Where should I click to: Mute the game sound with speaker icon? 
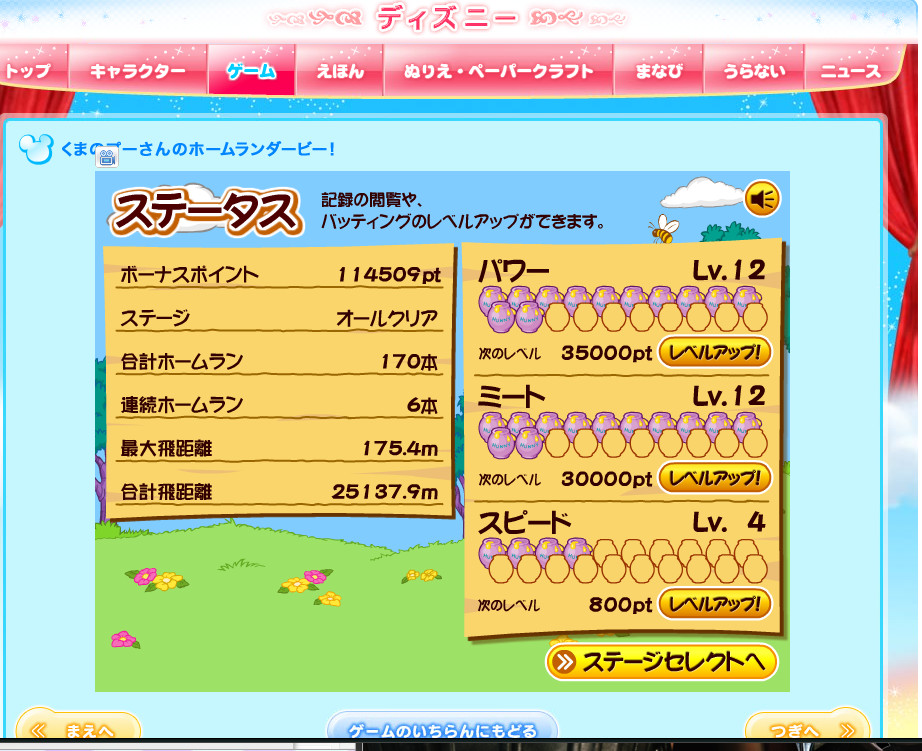762,200
